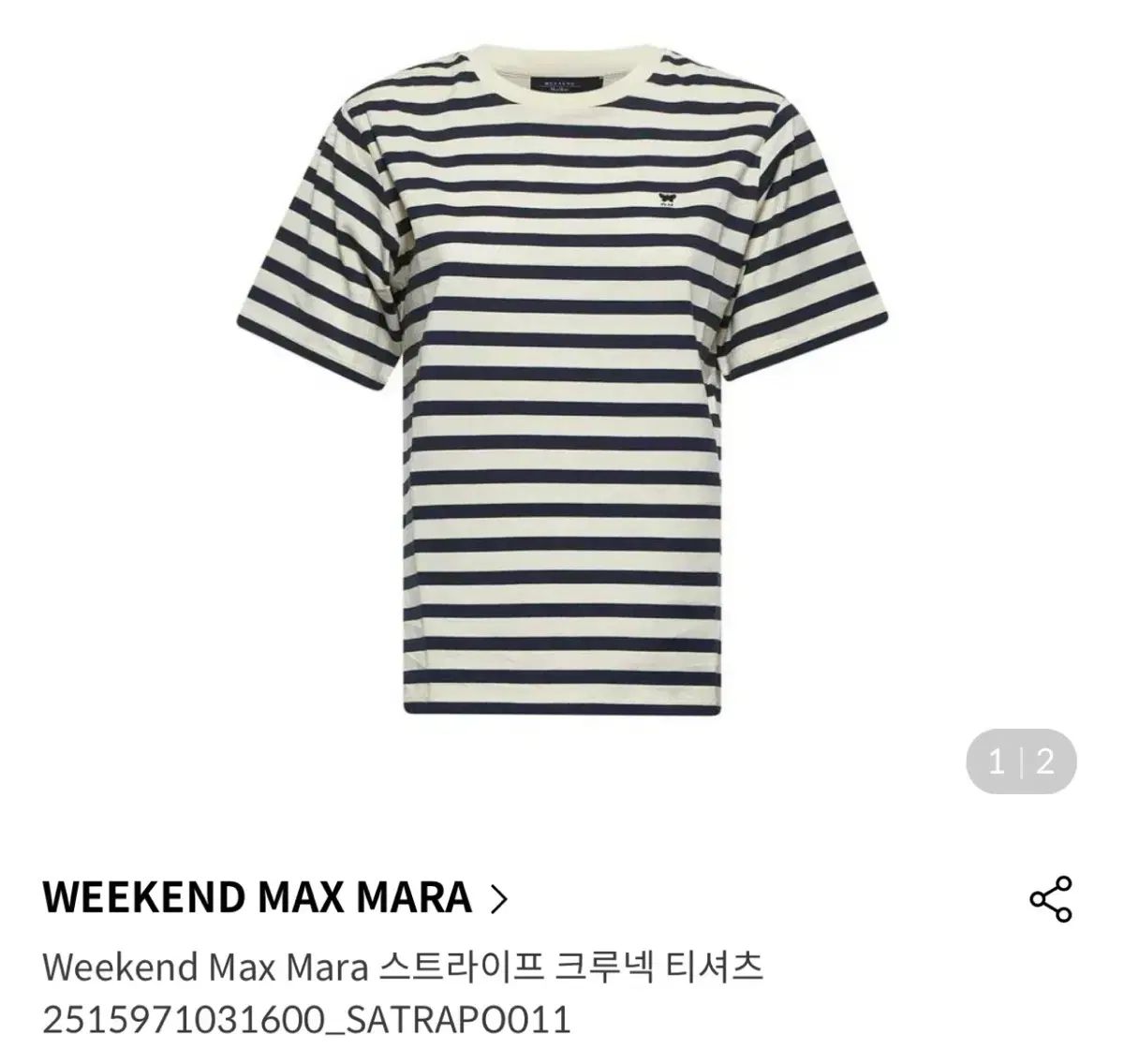Share this product
The height and width of the screenshot is (1064, 1124).
pos(1050,899)
